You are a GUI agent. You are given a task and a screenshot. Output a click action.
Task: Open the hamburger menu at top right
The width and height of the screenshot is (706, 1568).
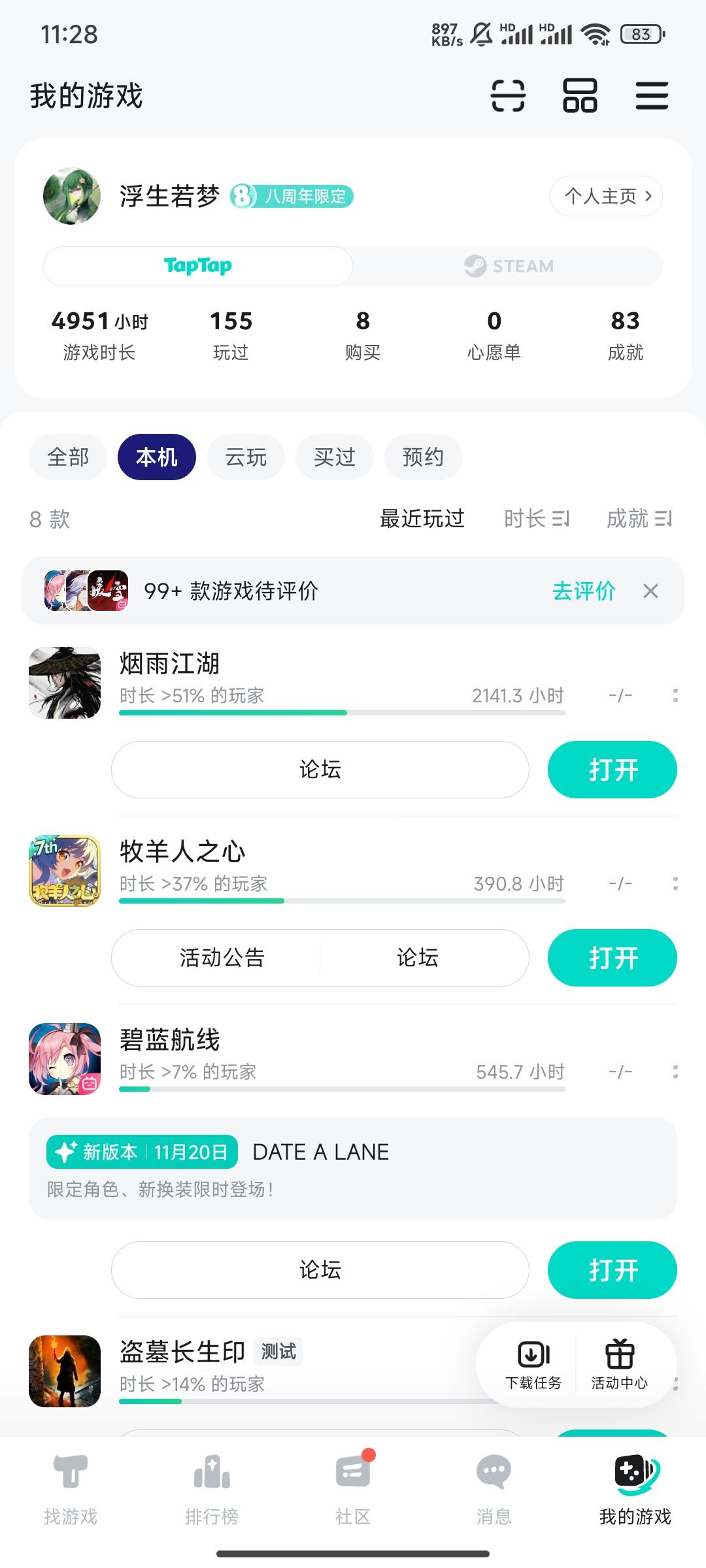click(x=651, y=95)
